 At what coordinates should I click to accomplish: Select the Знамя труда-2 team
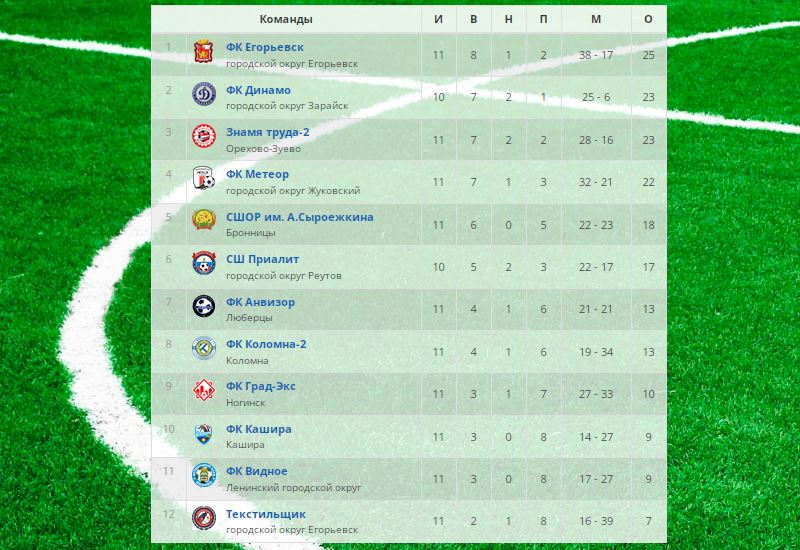tap(267, 132)
